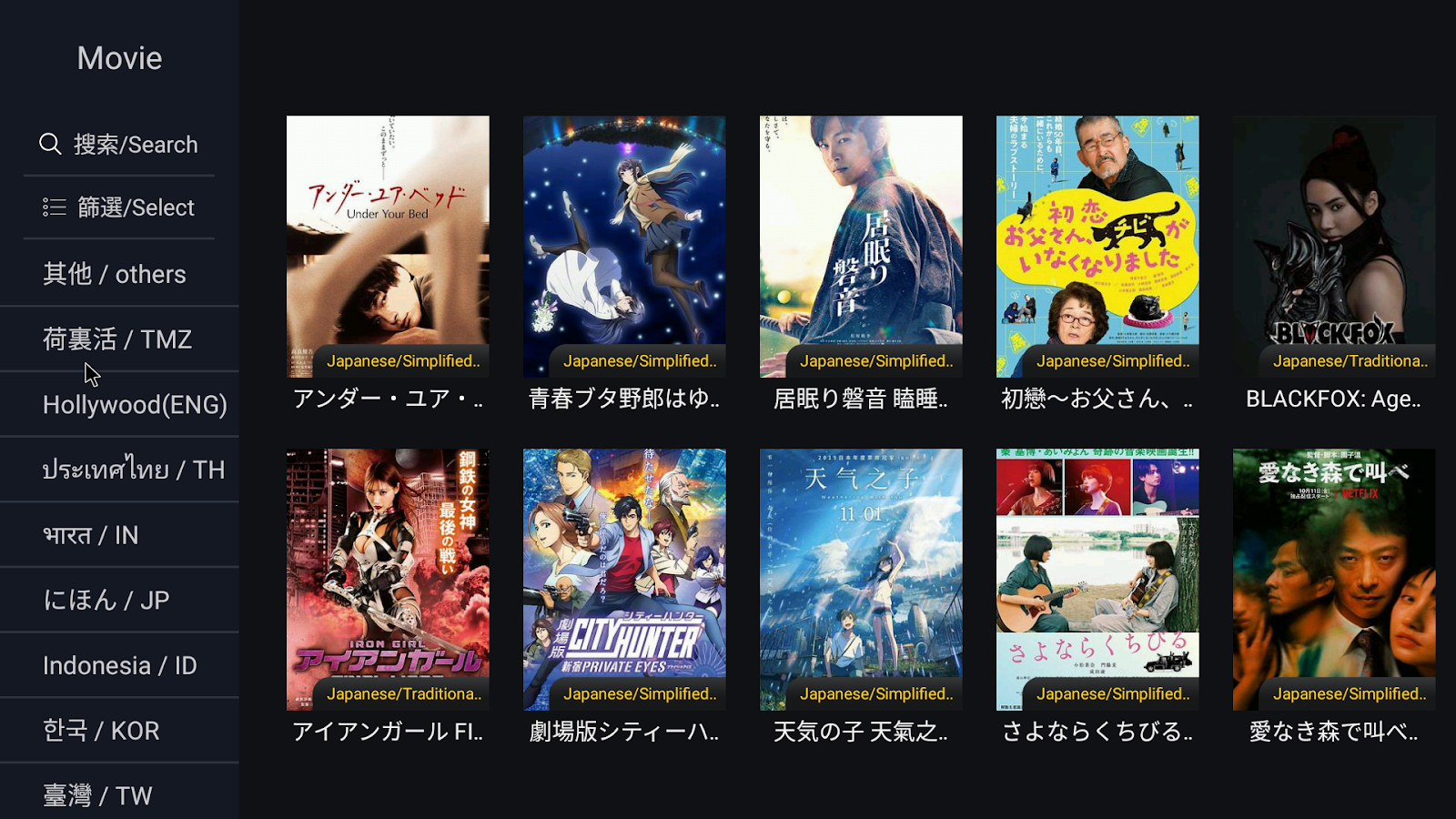
Task: Open the 臺灣 / TW category
Action: 97,795
